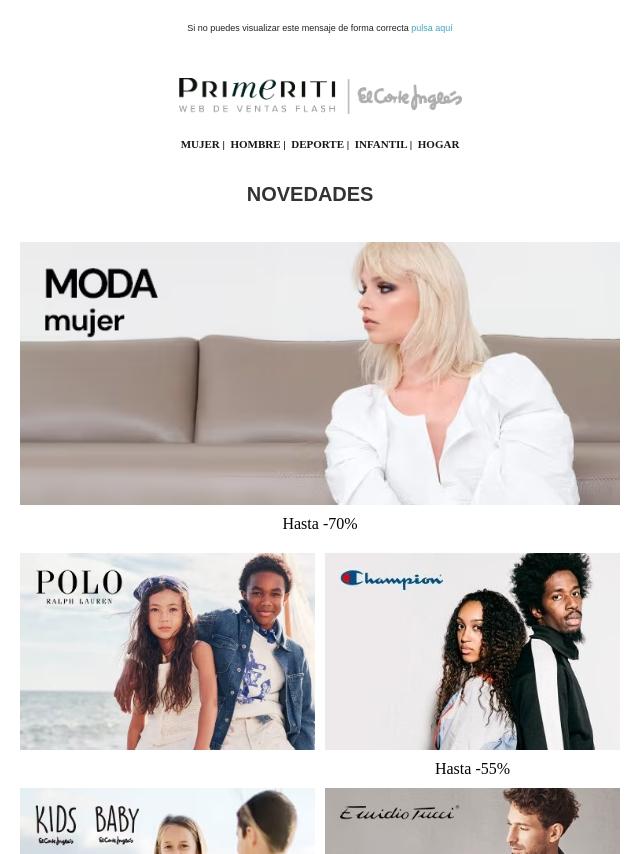
Task: Select the INFANTIL category
Action: click(380, 144)
